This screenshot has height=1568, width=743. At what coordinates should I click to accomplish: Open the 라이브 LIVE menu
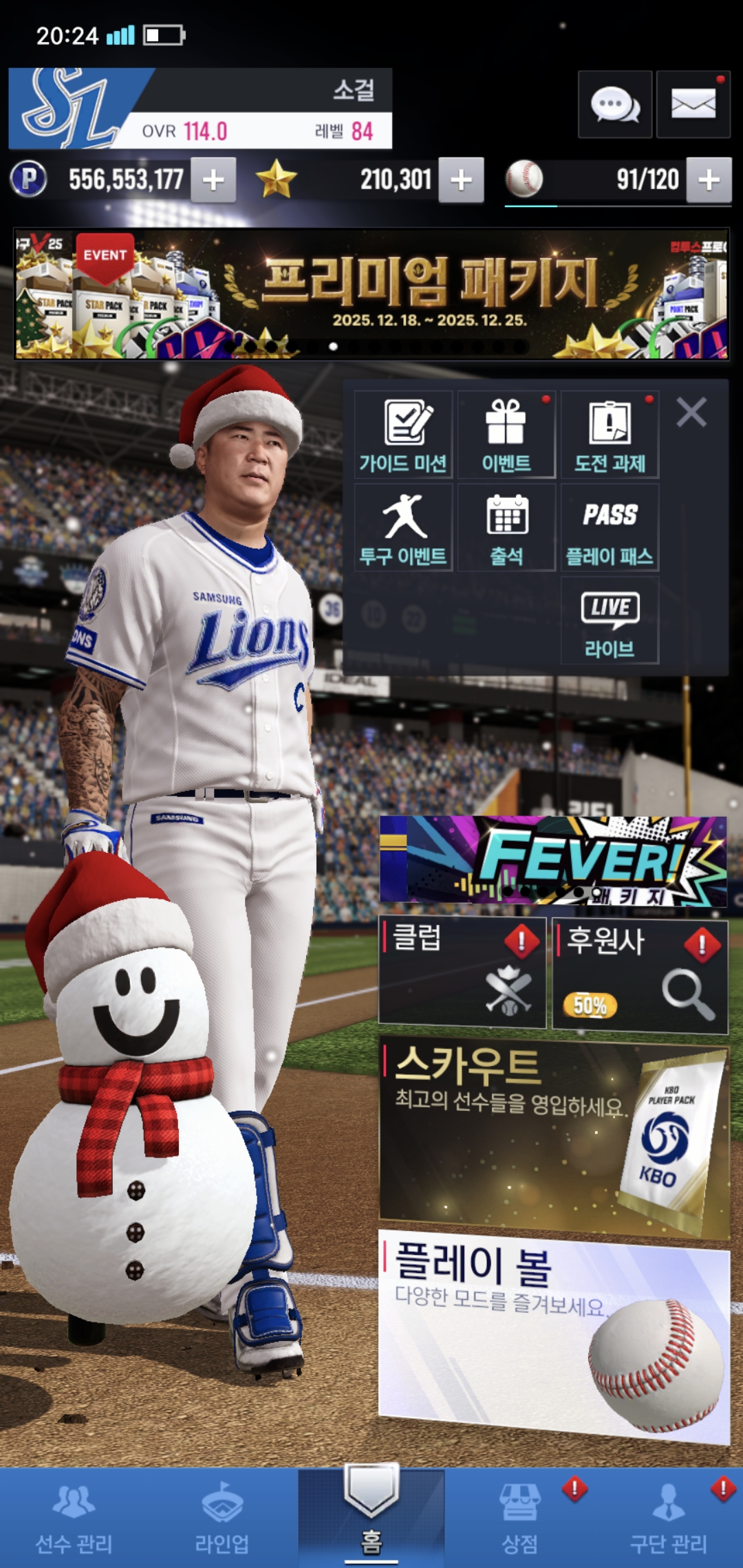[x=610, y=620]
